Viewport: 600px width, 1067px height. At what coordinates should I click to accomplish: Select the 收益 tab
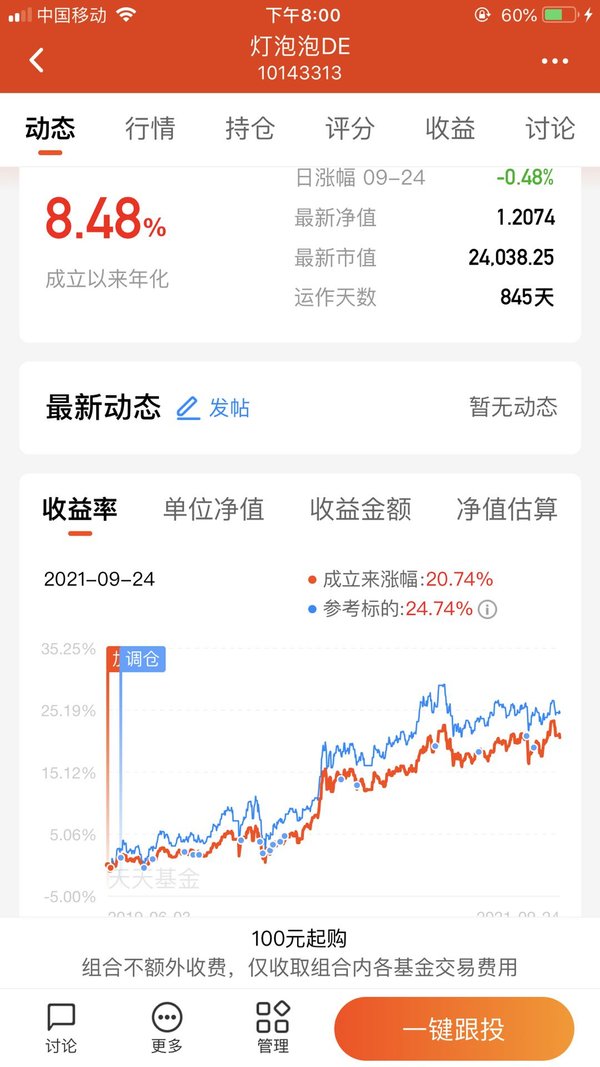click(x=450, y=128)
